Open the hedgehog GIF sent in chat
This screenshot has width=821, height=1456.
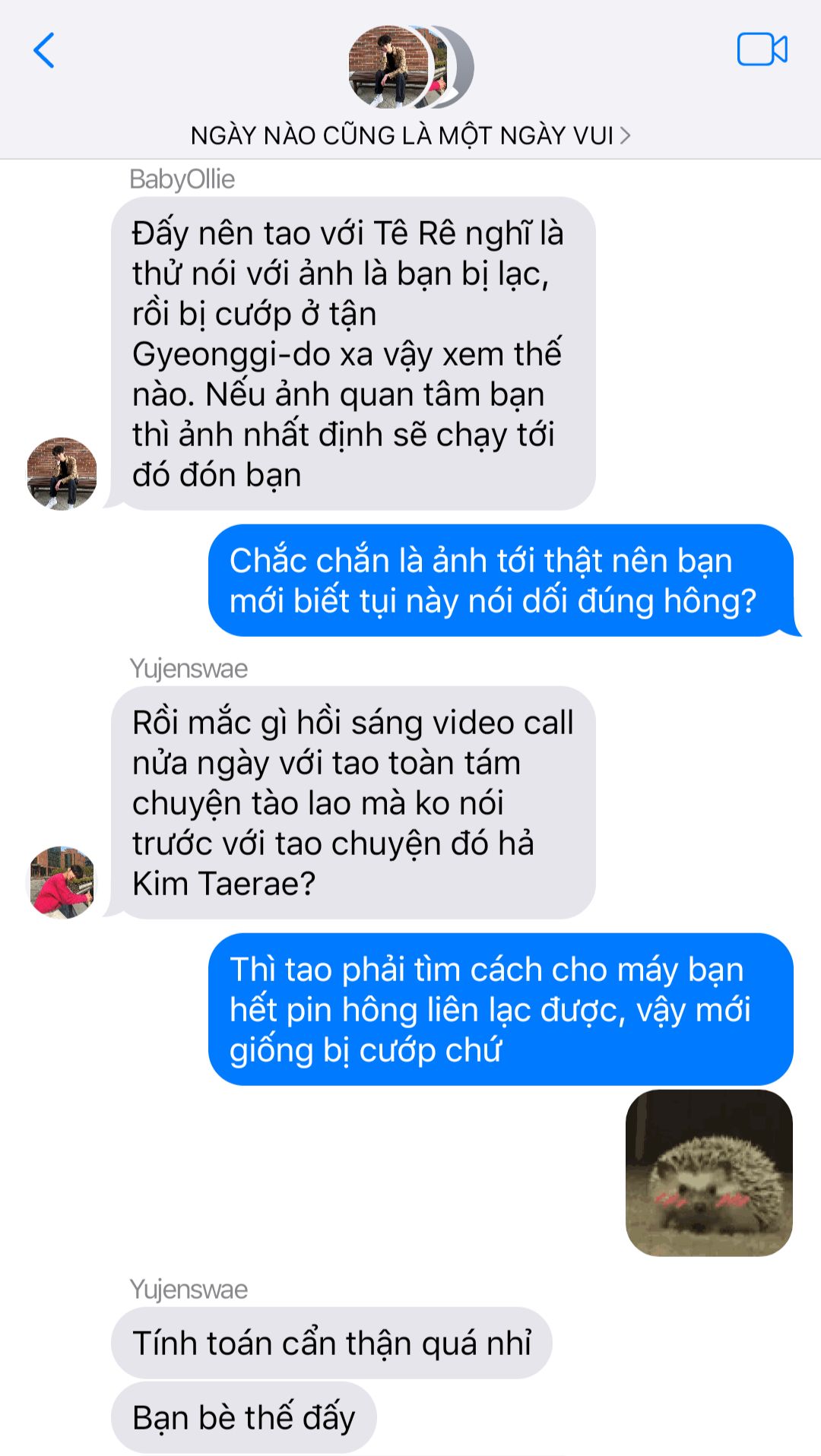click(x=708, y=1172)
